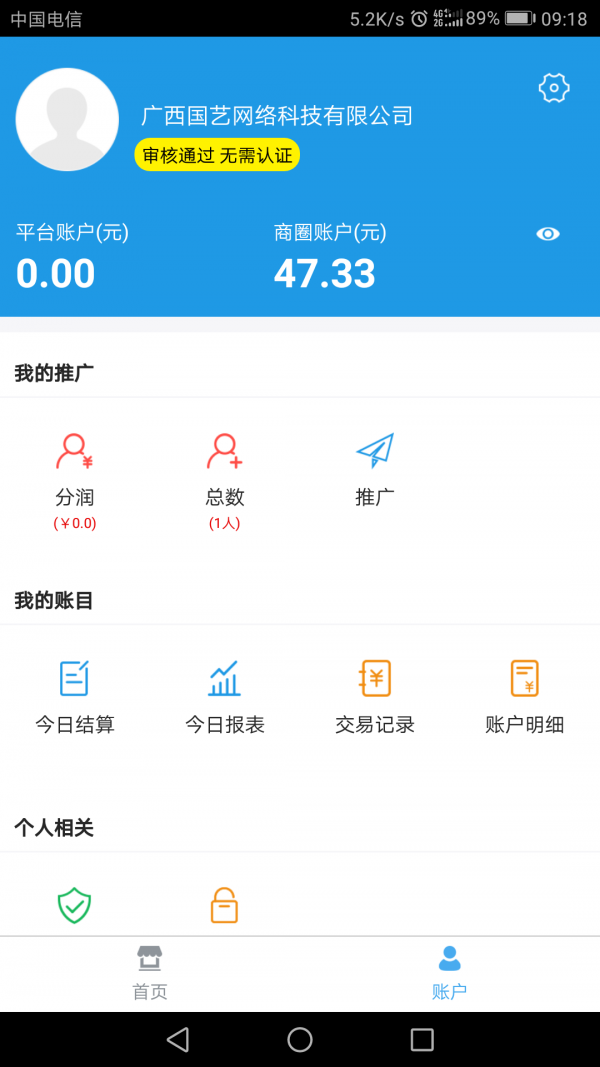Go back with the system back button
600x1067 pixels.
pos(178,1040)
